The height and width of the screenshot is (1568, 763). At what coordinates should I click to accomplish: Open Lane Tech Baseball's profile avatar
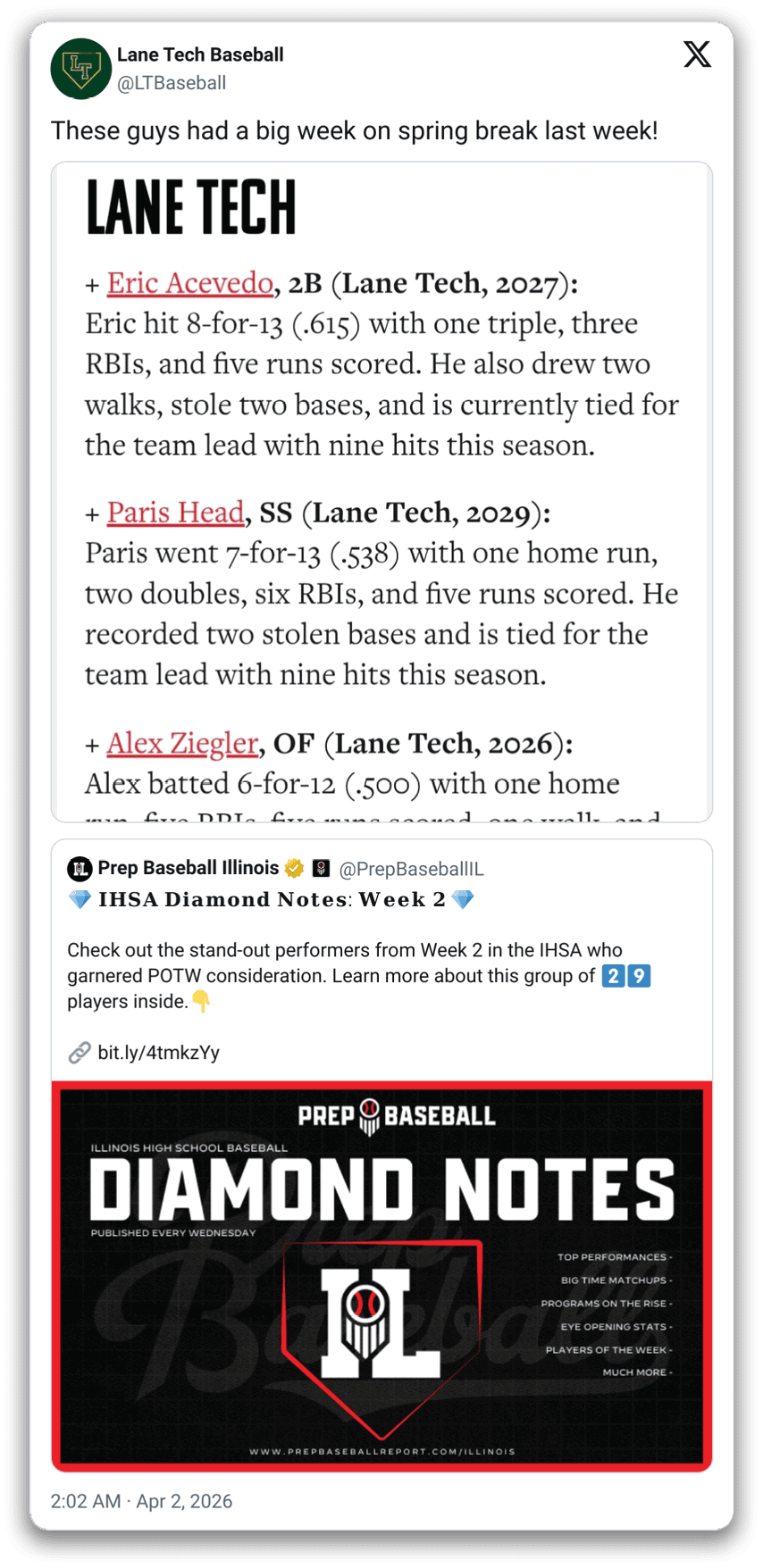(x=80, y=68)
